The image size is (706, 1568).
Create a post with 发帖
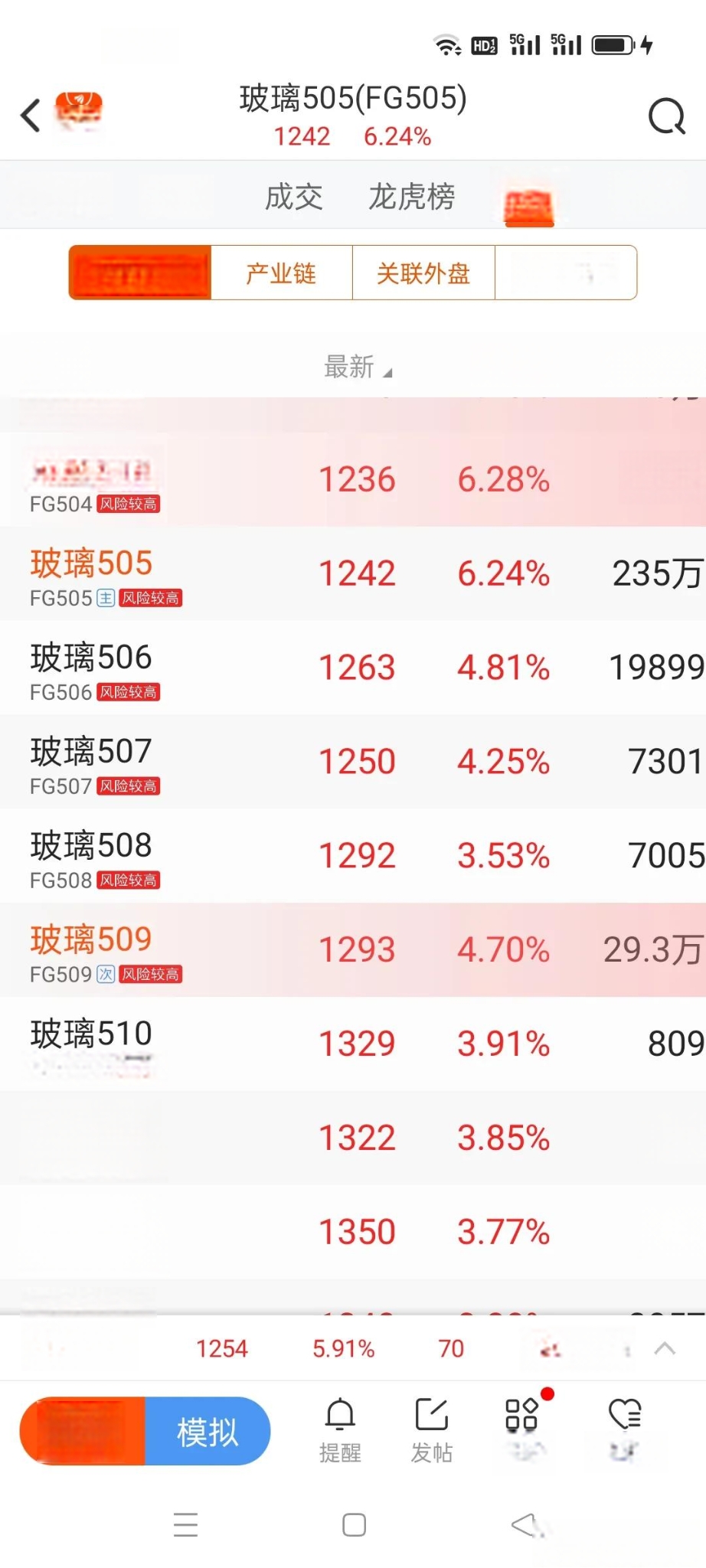(x=432, y=1430)
